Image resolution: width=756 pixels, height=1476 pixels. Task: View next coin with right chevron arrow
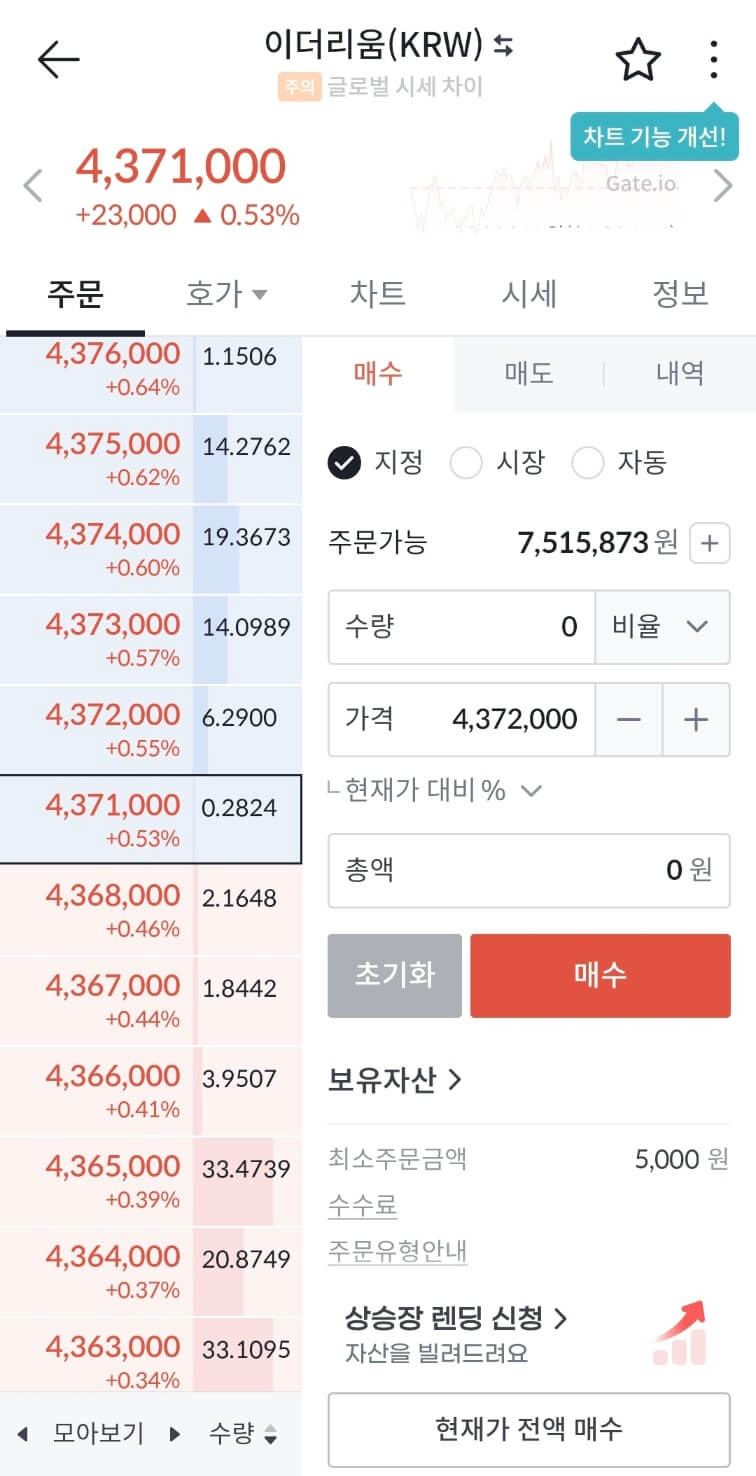coord(722,185)
